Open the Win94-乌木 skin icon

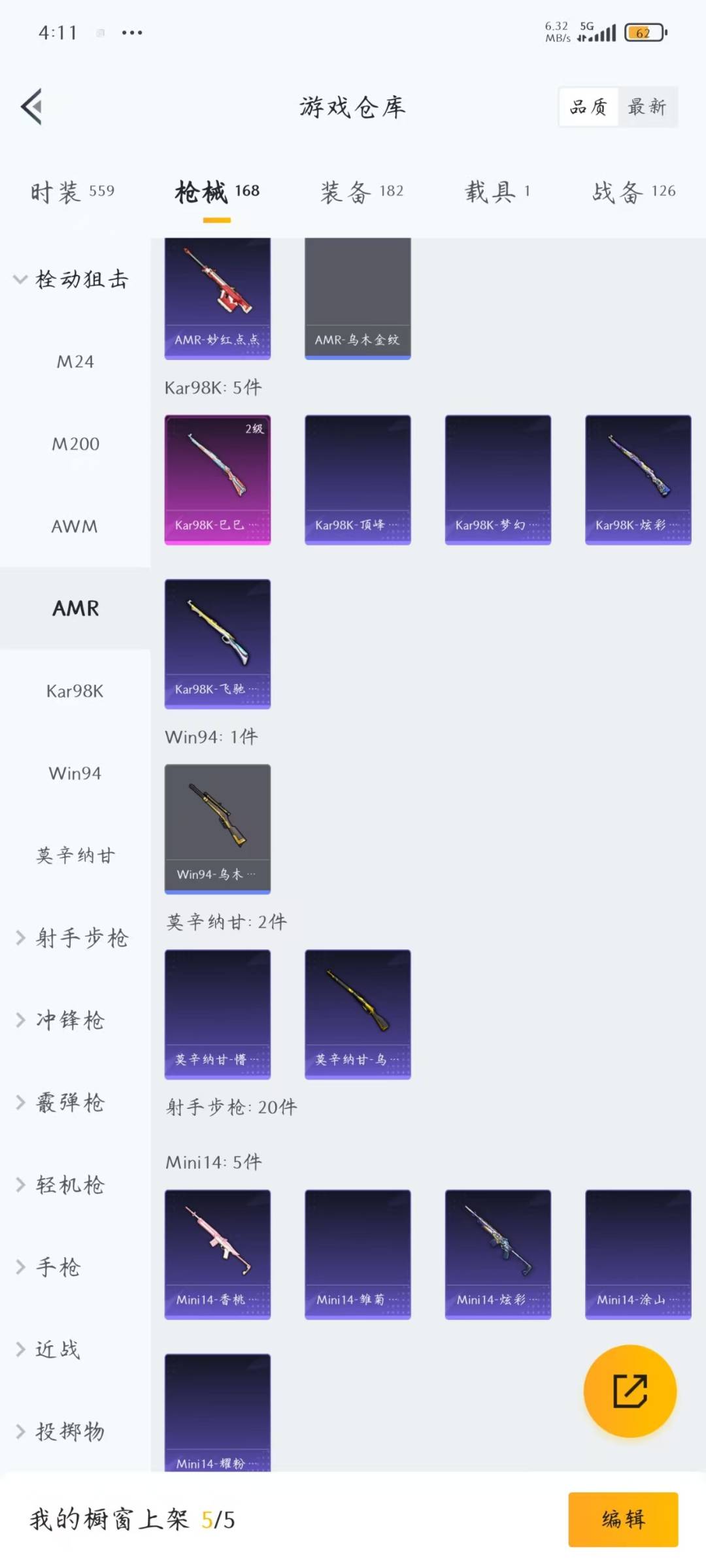click(218, 825)
